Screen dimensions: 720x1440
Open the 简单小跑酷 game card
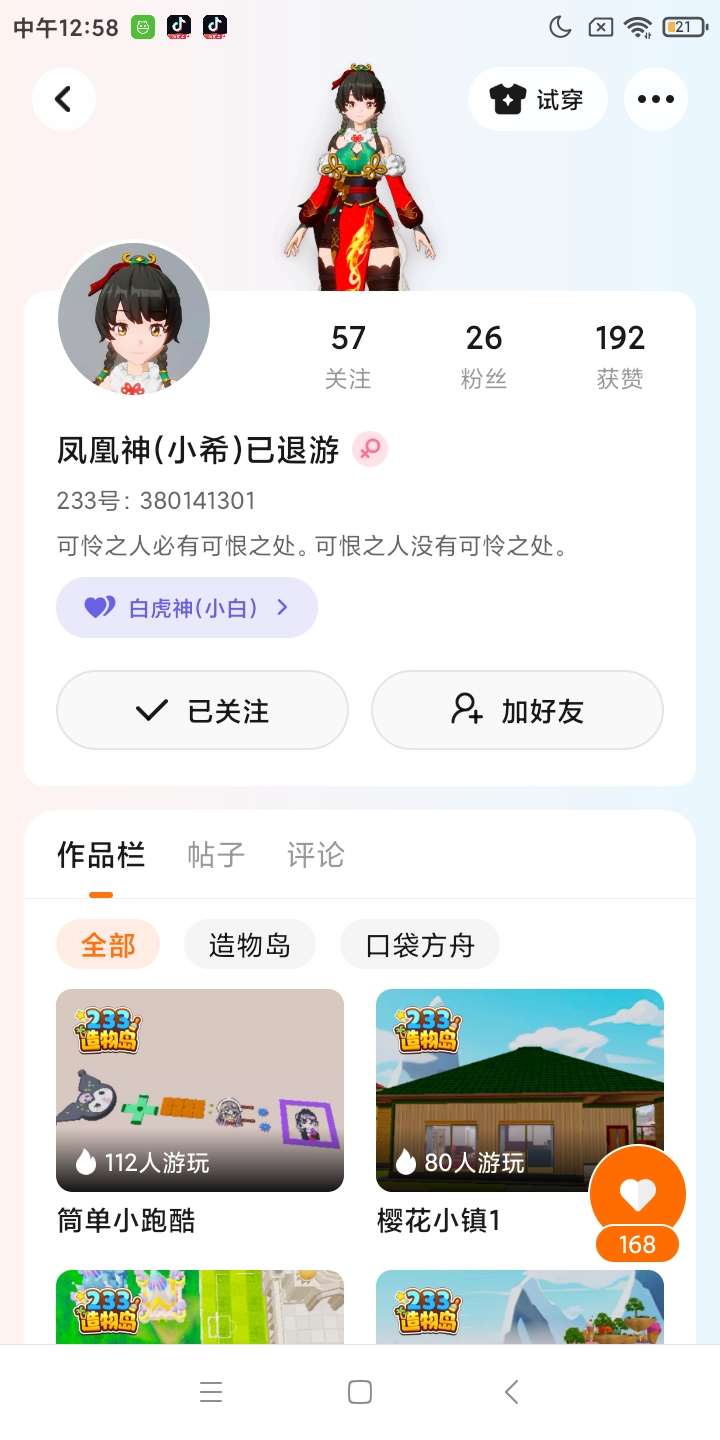point(200,1090)
